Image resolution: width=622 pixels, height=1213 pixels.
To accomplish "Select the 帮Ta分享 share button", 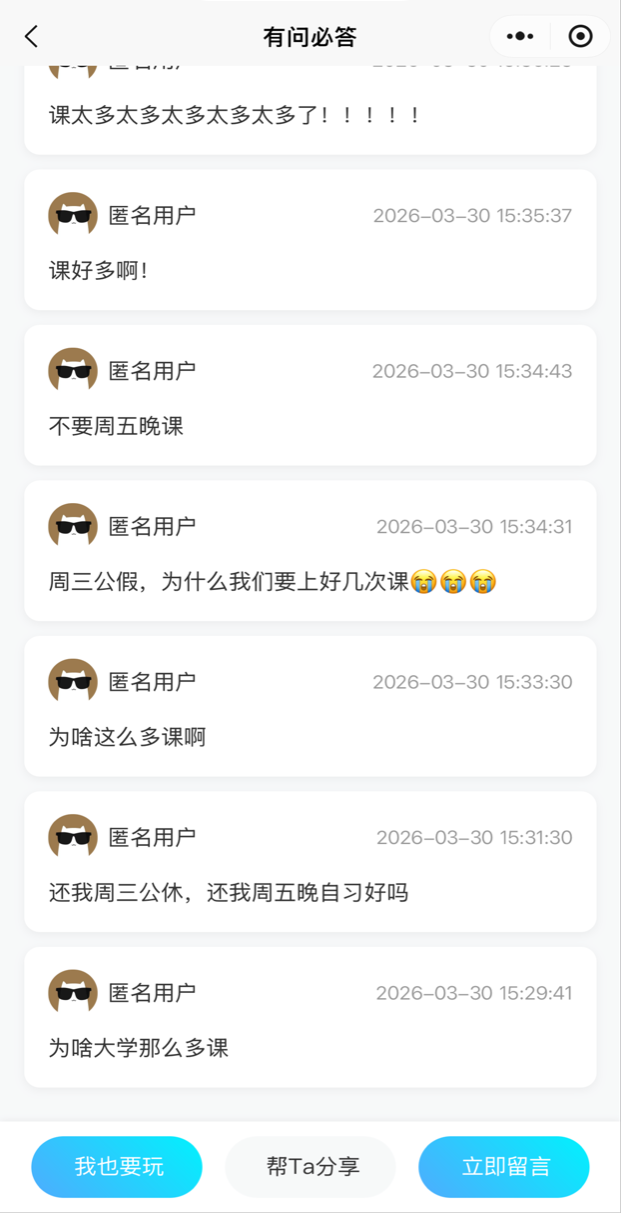I will (311, 1166).
